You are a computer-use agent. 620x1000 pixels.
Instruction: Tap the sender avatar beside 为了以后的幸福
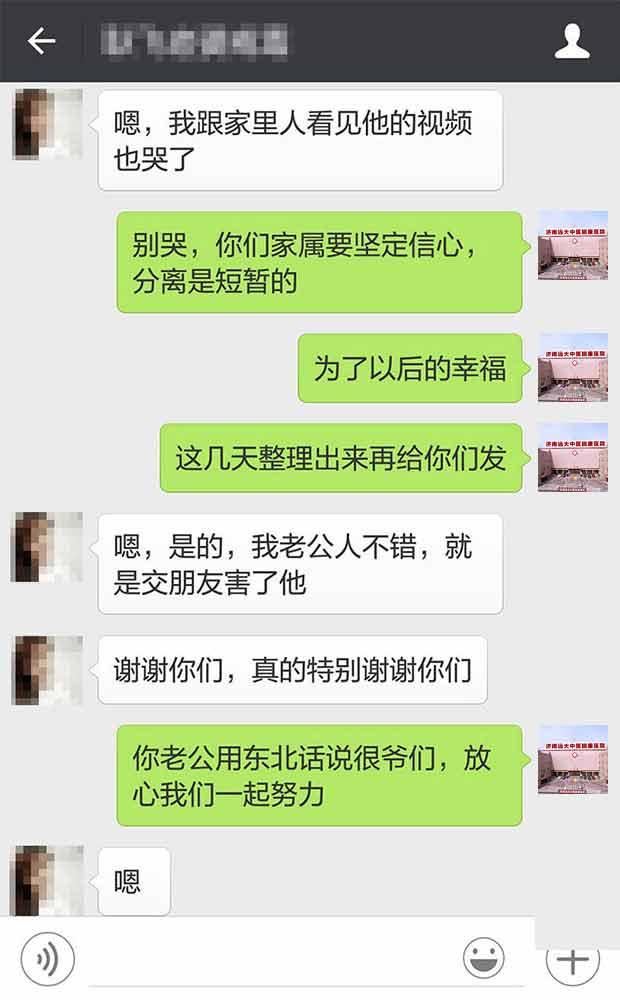coord(573,368)
